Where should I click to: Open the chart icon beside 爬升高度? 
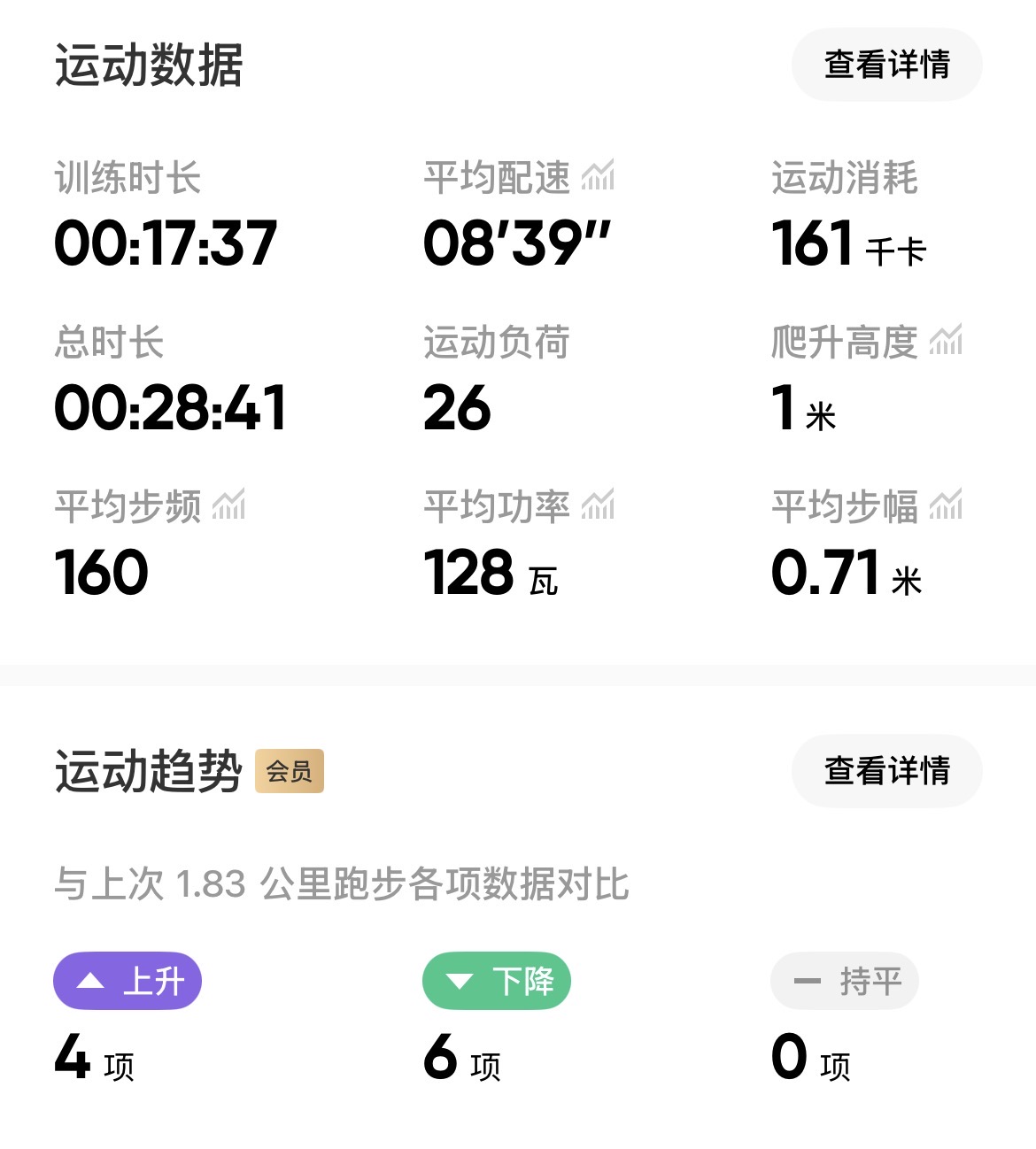coord(946,341)
